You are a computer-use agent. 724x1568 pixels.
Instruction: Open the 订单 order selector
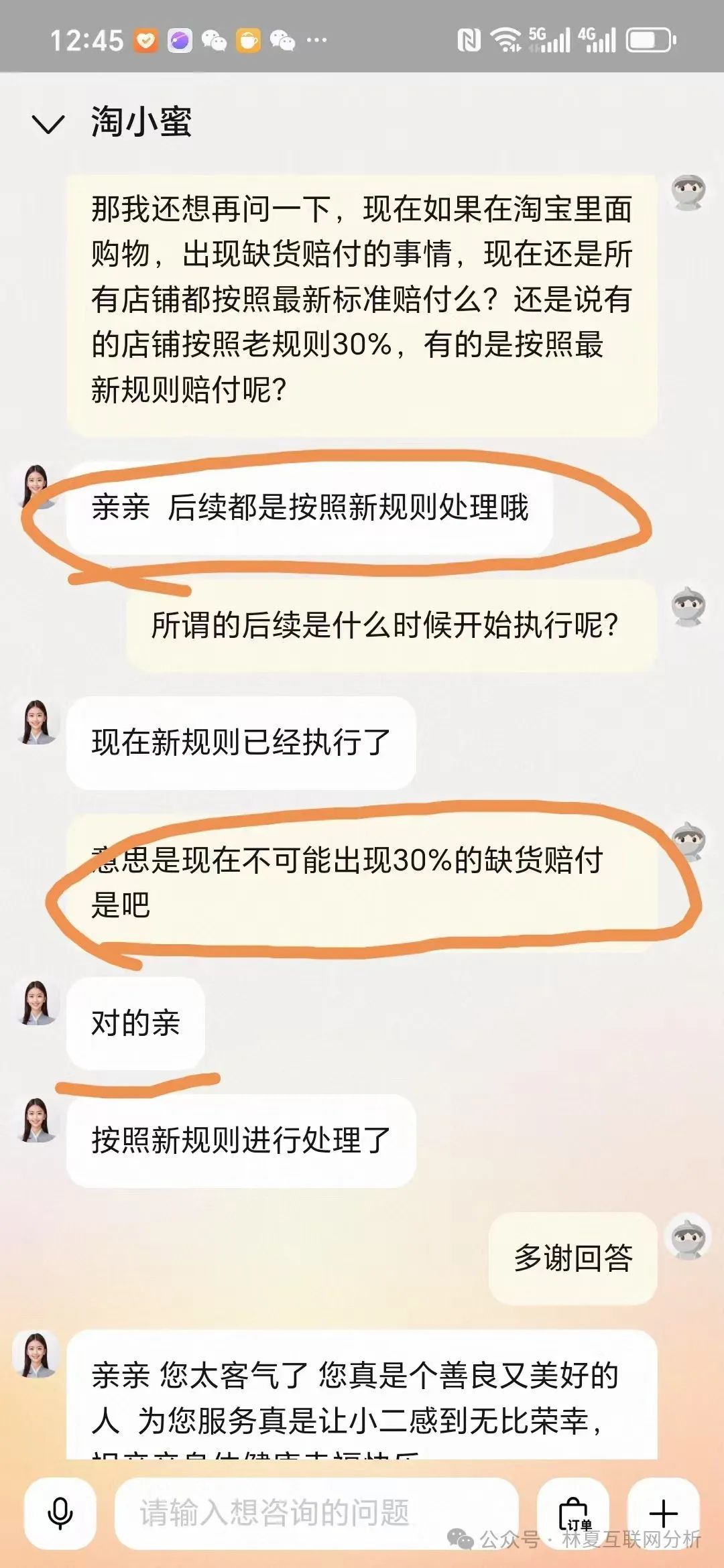574,1513
